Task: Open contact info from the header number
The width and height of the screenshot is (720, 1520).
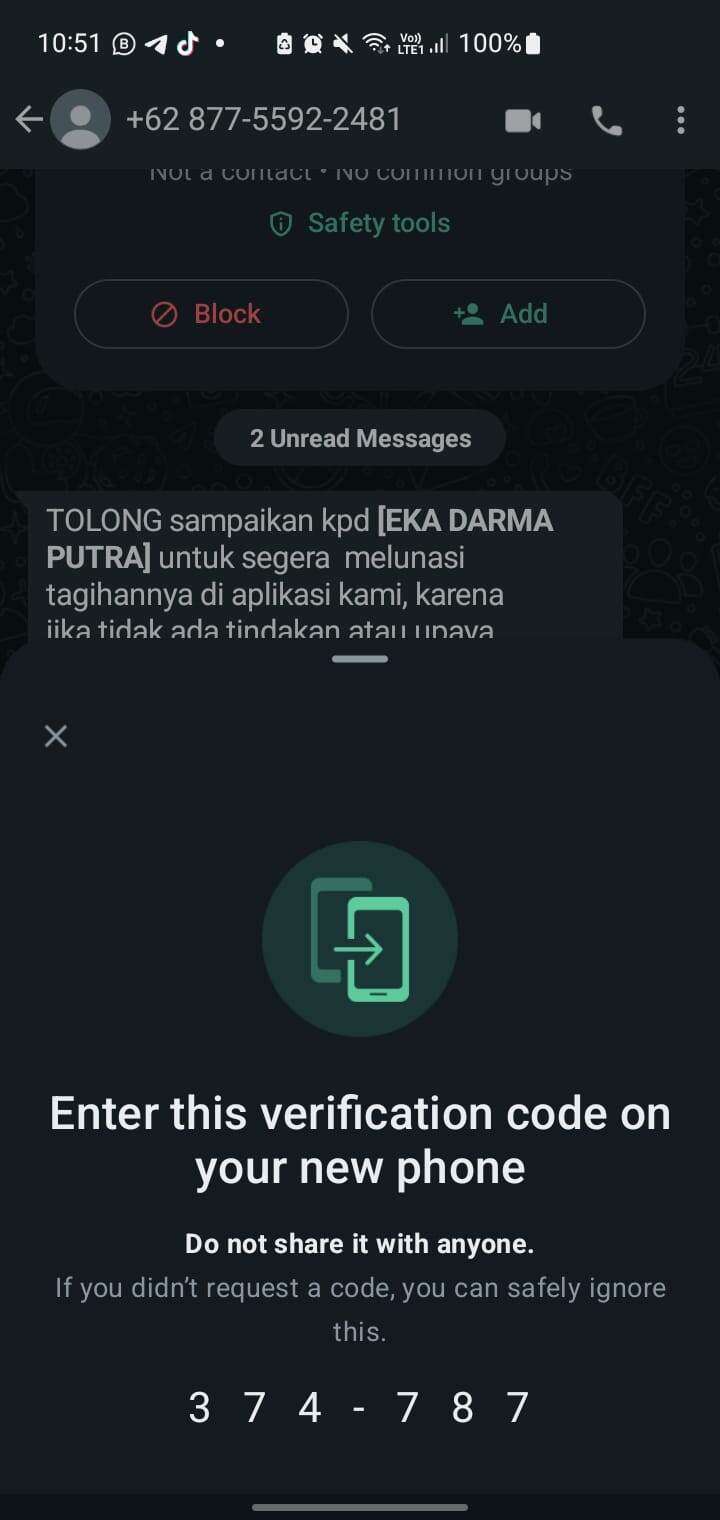Action: (x=263, y=120)
